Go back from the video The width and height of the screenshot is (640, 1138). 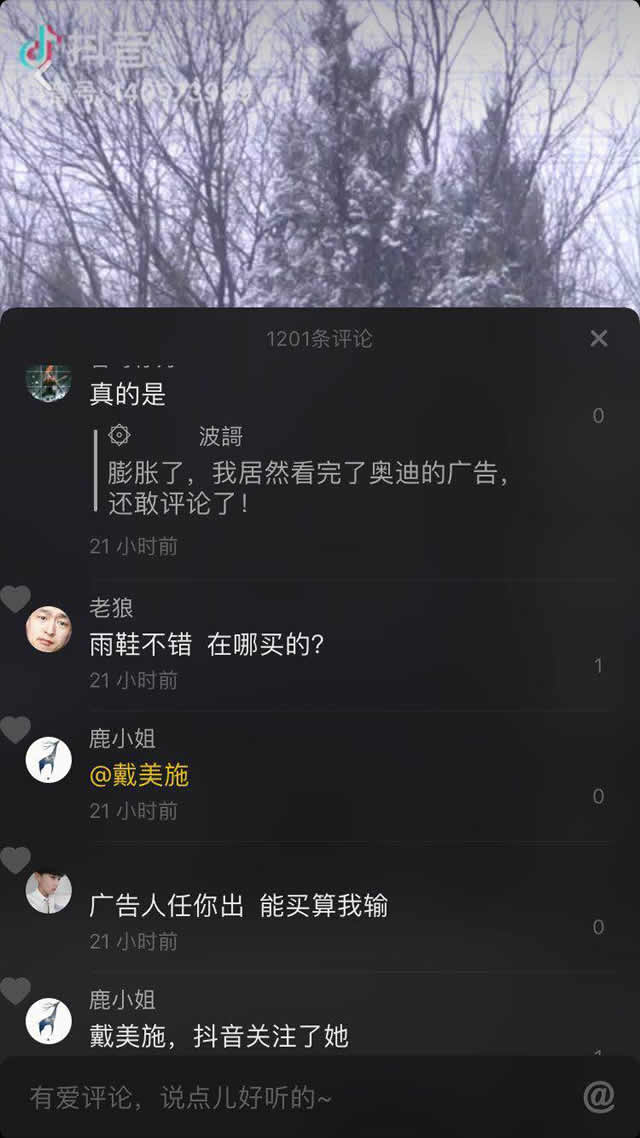(x=41, y=73)
